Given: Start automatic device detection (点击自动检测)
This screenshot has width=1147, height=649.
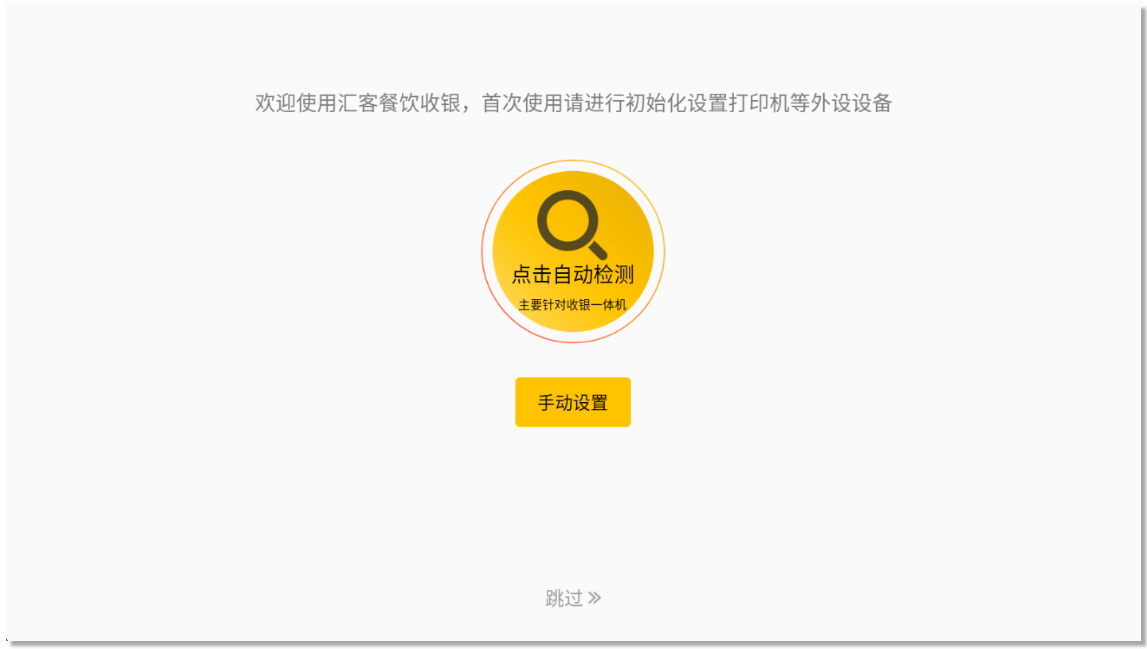Looking at the screenshot, I should click(572, 251).
